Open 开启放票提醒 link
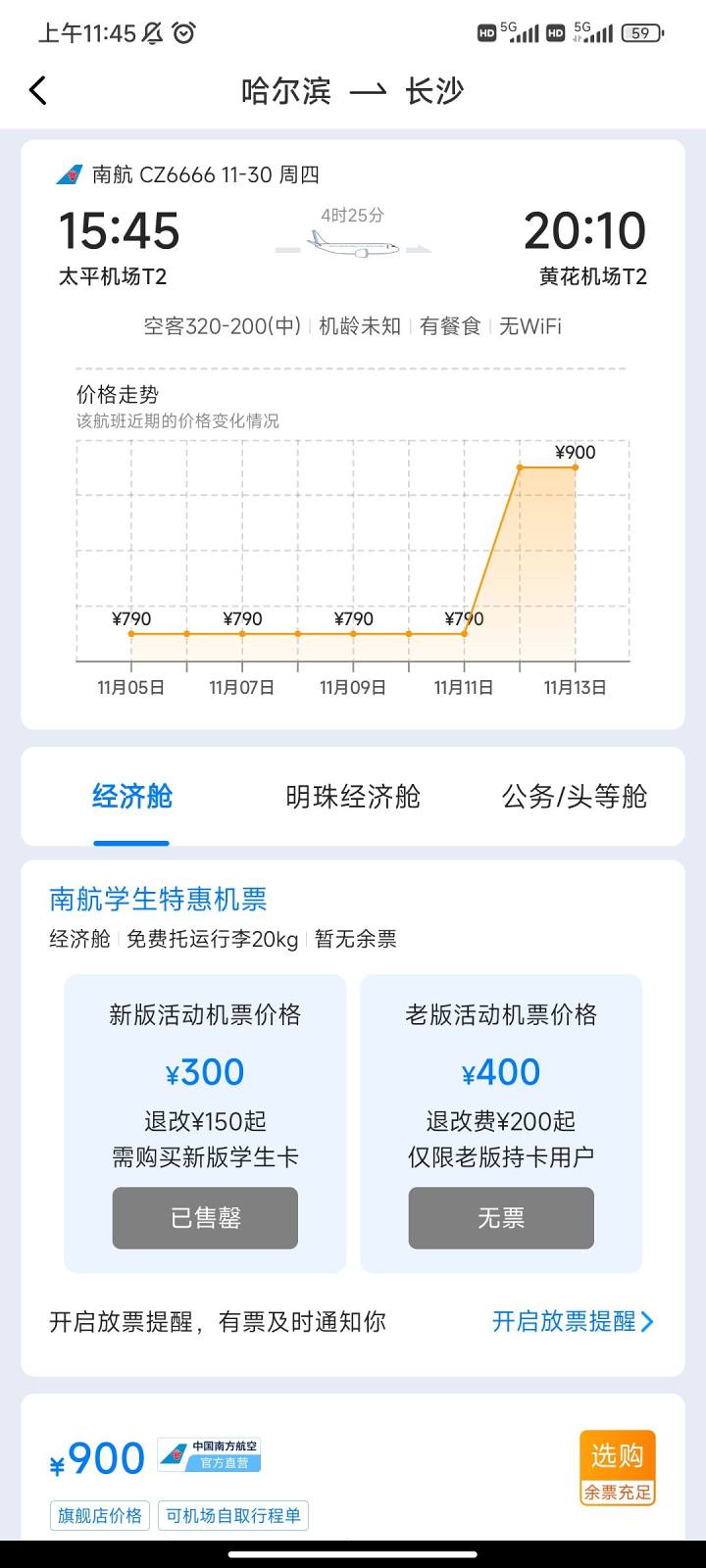This screenshot has height=1568, width=706. click(x=572, y=1321)
